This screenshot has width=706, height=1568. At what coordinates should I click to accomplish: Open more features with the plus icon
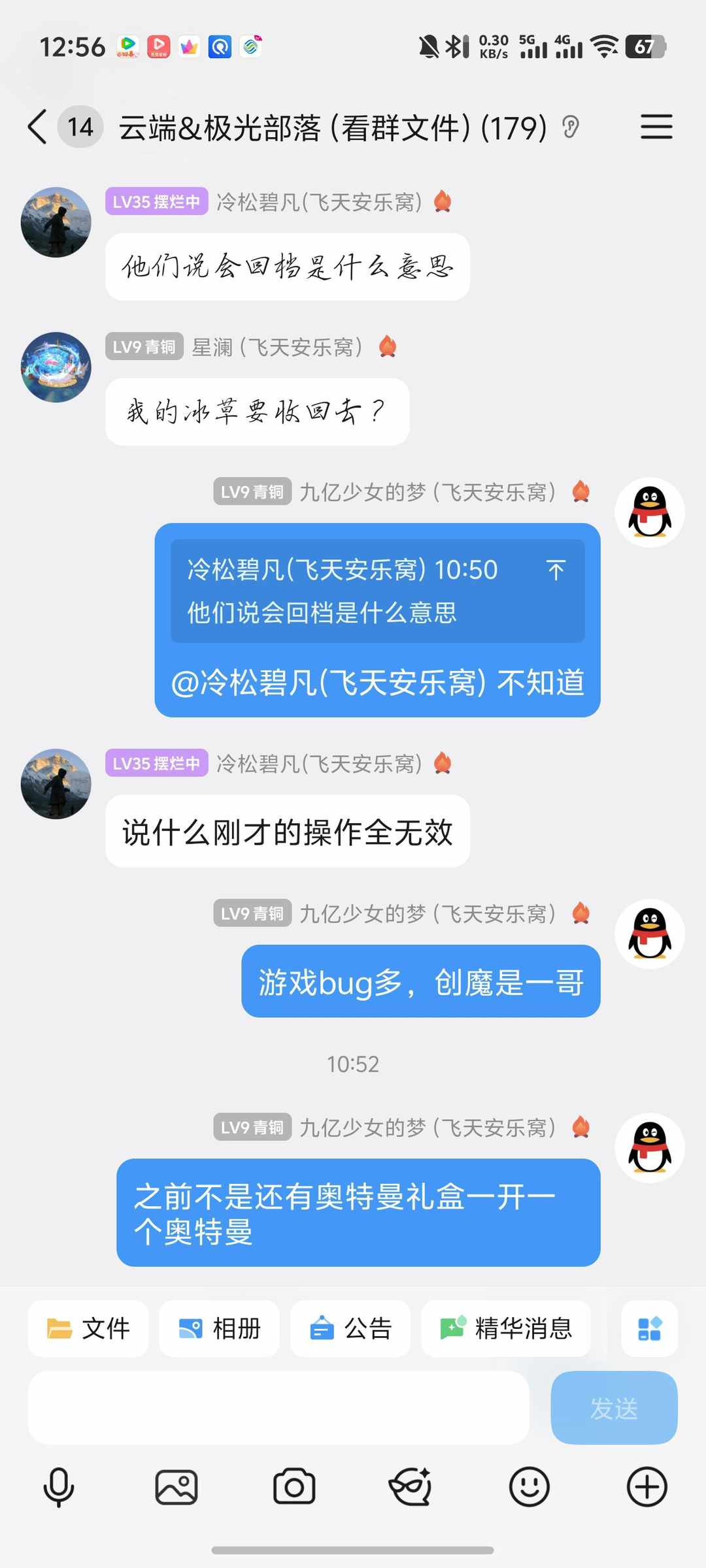(648, 1486)
